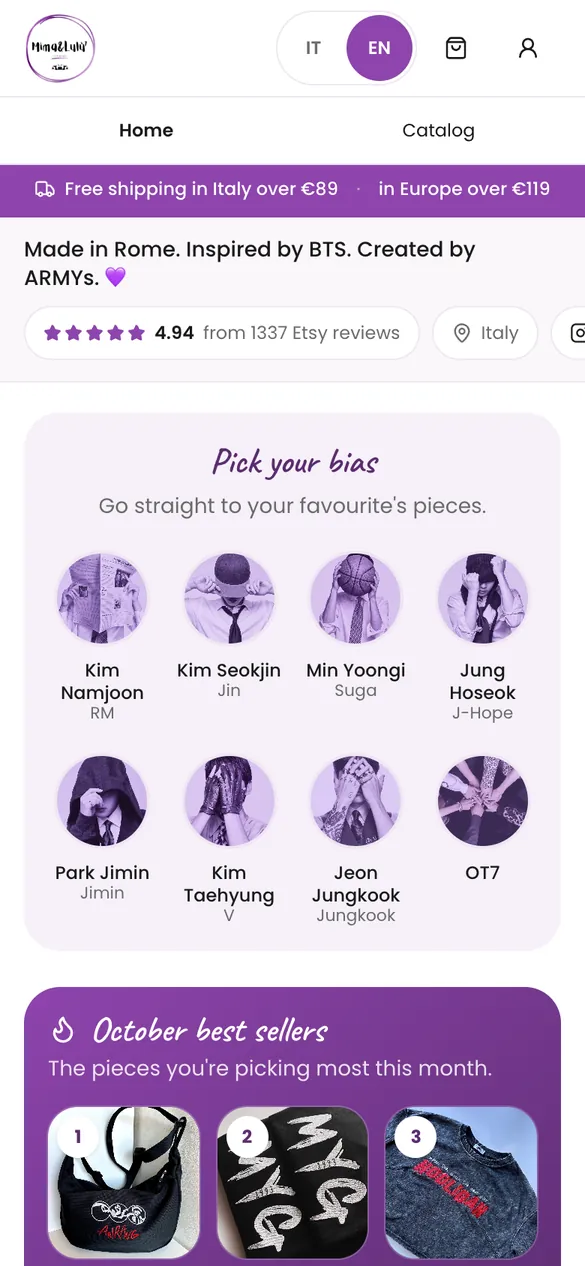Viewport: 585px width, 1266px height.
Task: Open best seller number 3 sweatshirt
Action: tap(461, 1182)
